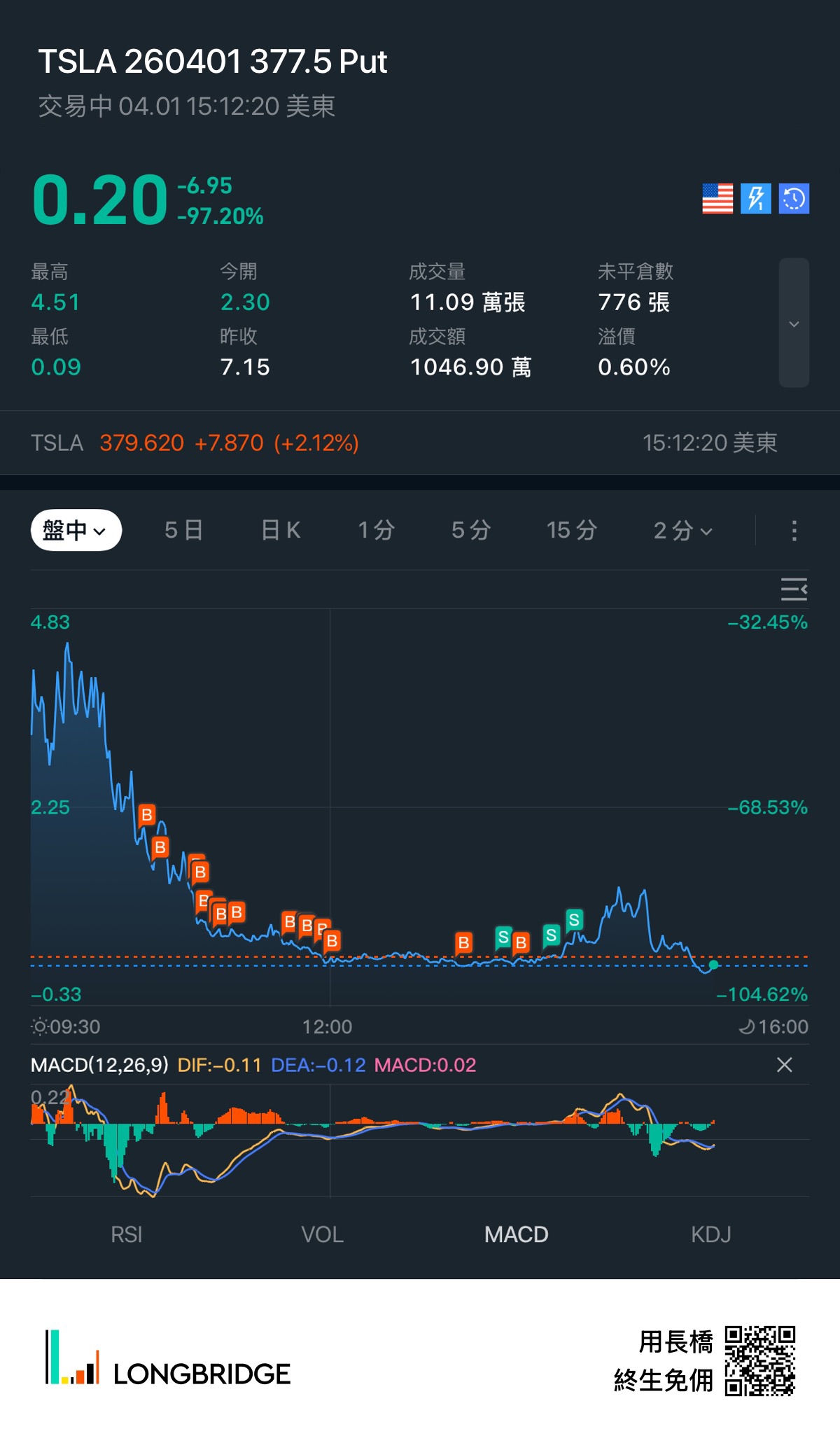Open the 2分 interval dropdown
This screenshot has width=840, height=1443.
click(x=682, y=531)
